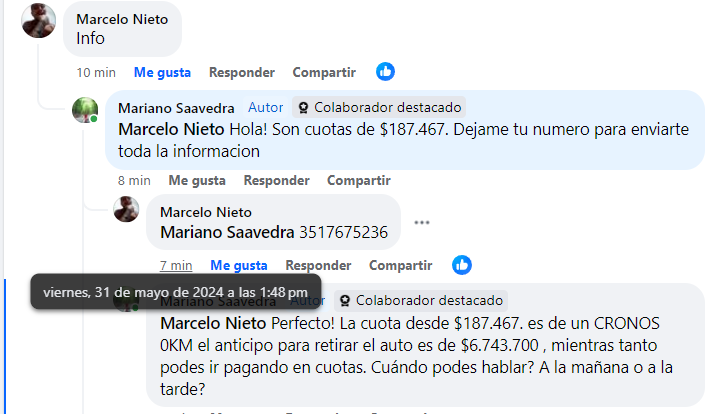Reply to the comment with number 3517675236
This screenshot has height=414, width=709.
click(318, 265)
